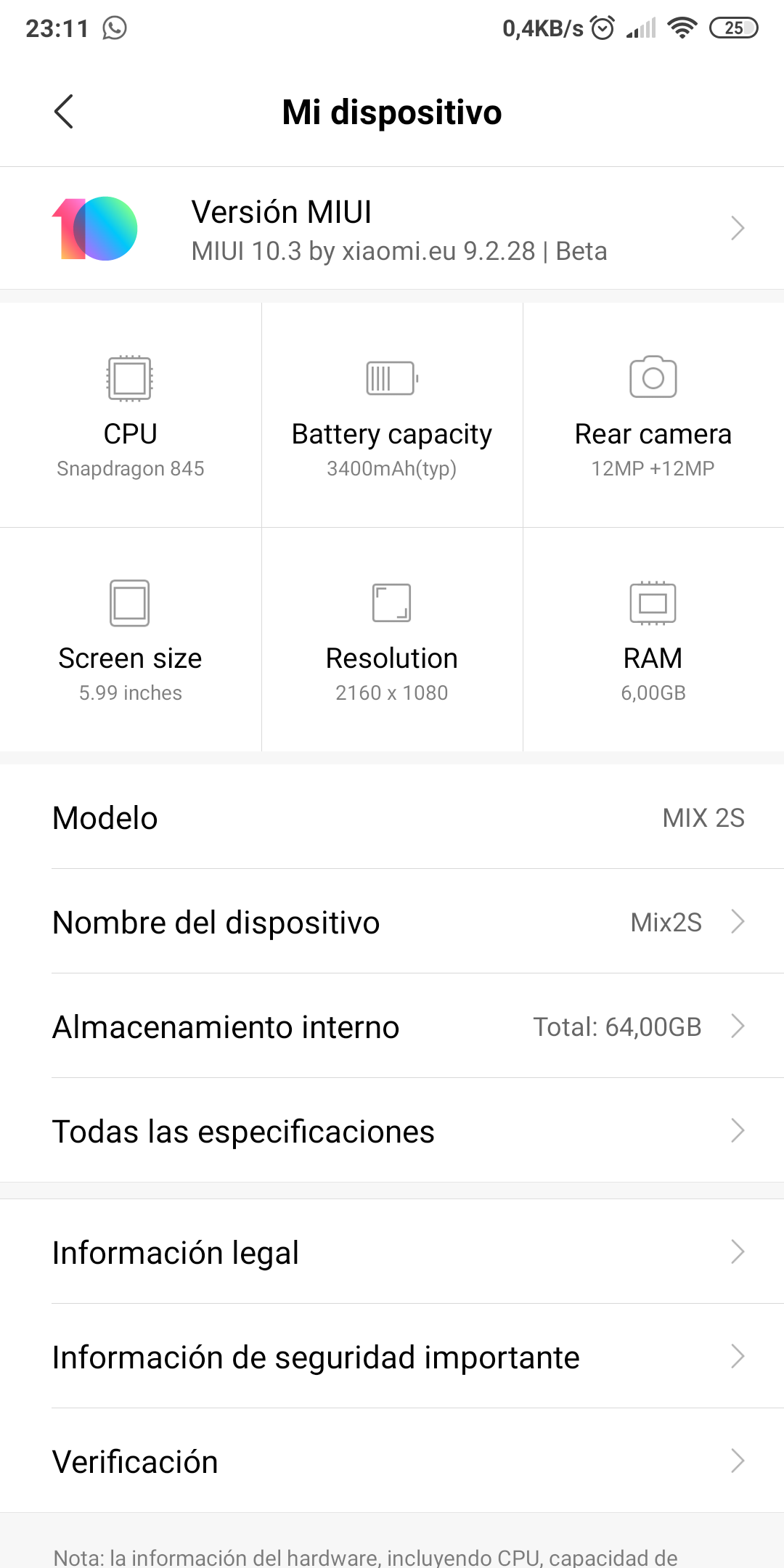Open Información legal

(392, 1252)
